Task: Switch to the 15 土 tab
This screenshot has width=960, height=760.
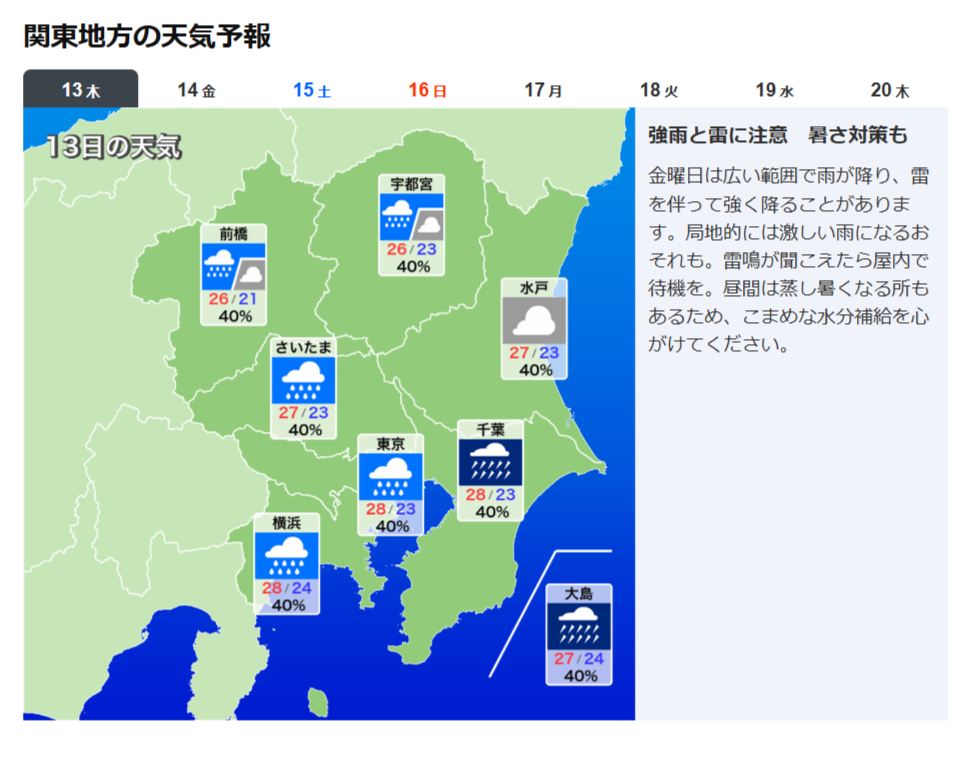Action: tap(312, 90)
